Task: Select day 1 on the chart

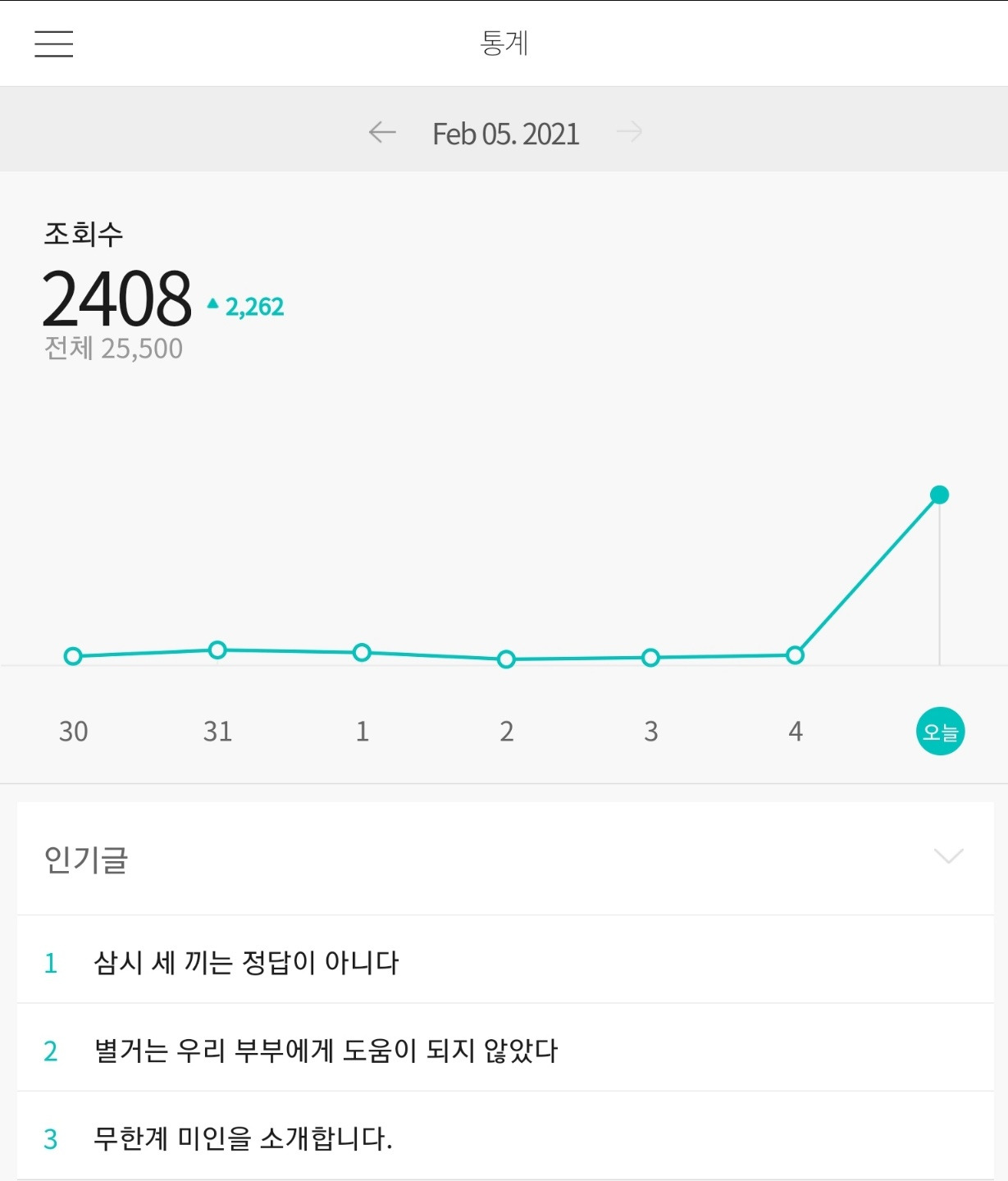Action: (x=362, y=731)
